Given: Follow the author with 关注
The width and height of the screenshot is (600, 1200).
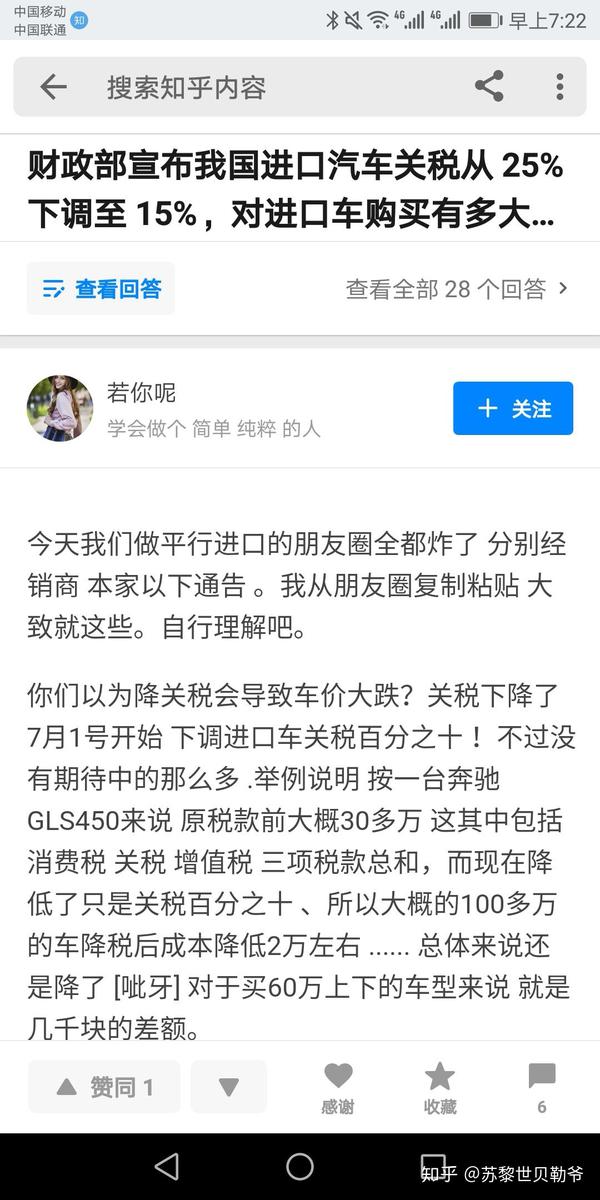Looking at the screenshot, I should coord(513,408).
